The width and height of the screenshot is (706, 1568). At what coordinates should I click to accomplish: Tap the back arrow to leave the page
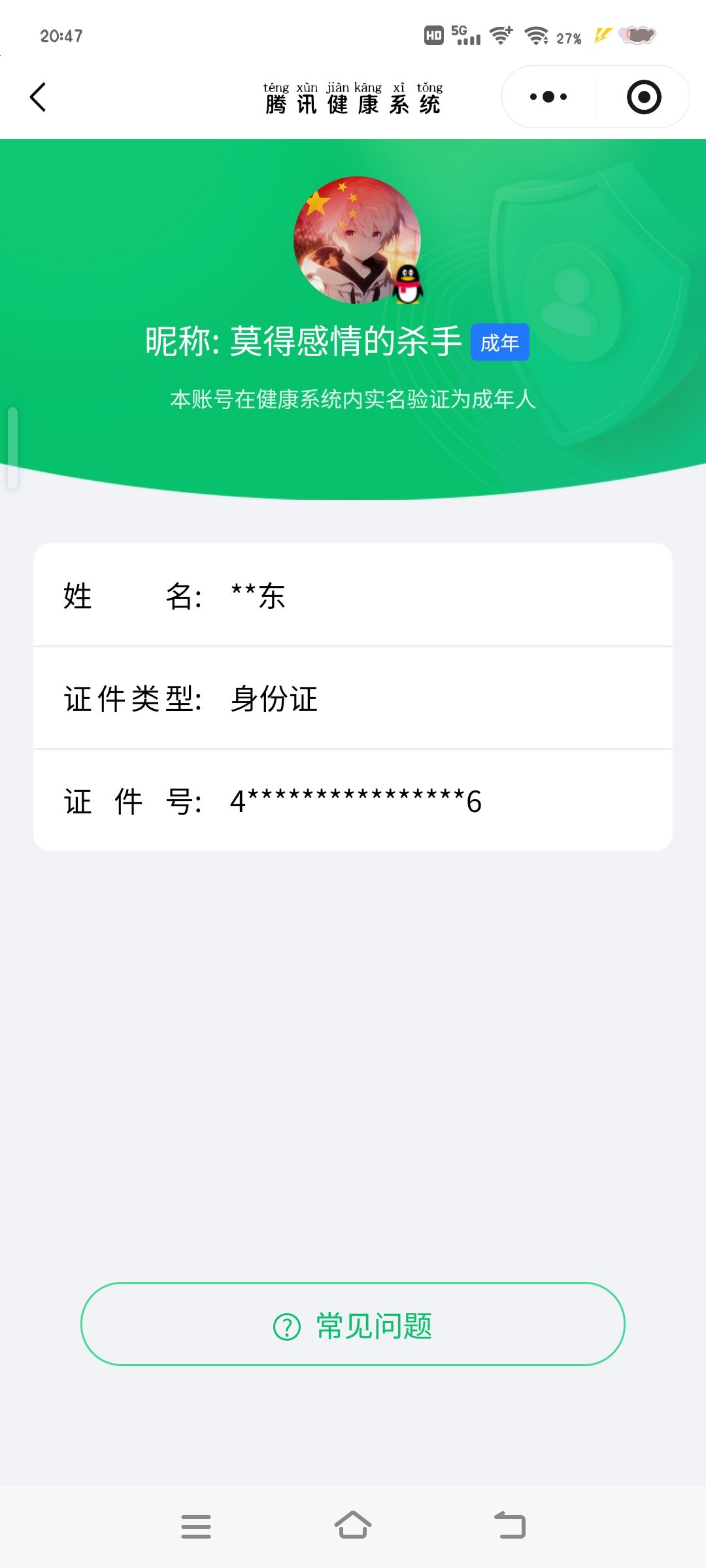[x=37, y=97]
